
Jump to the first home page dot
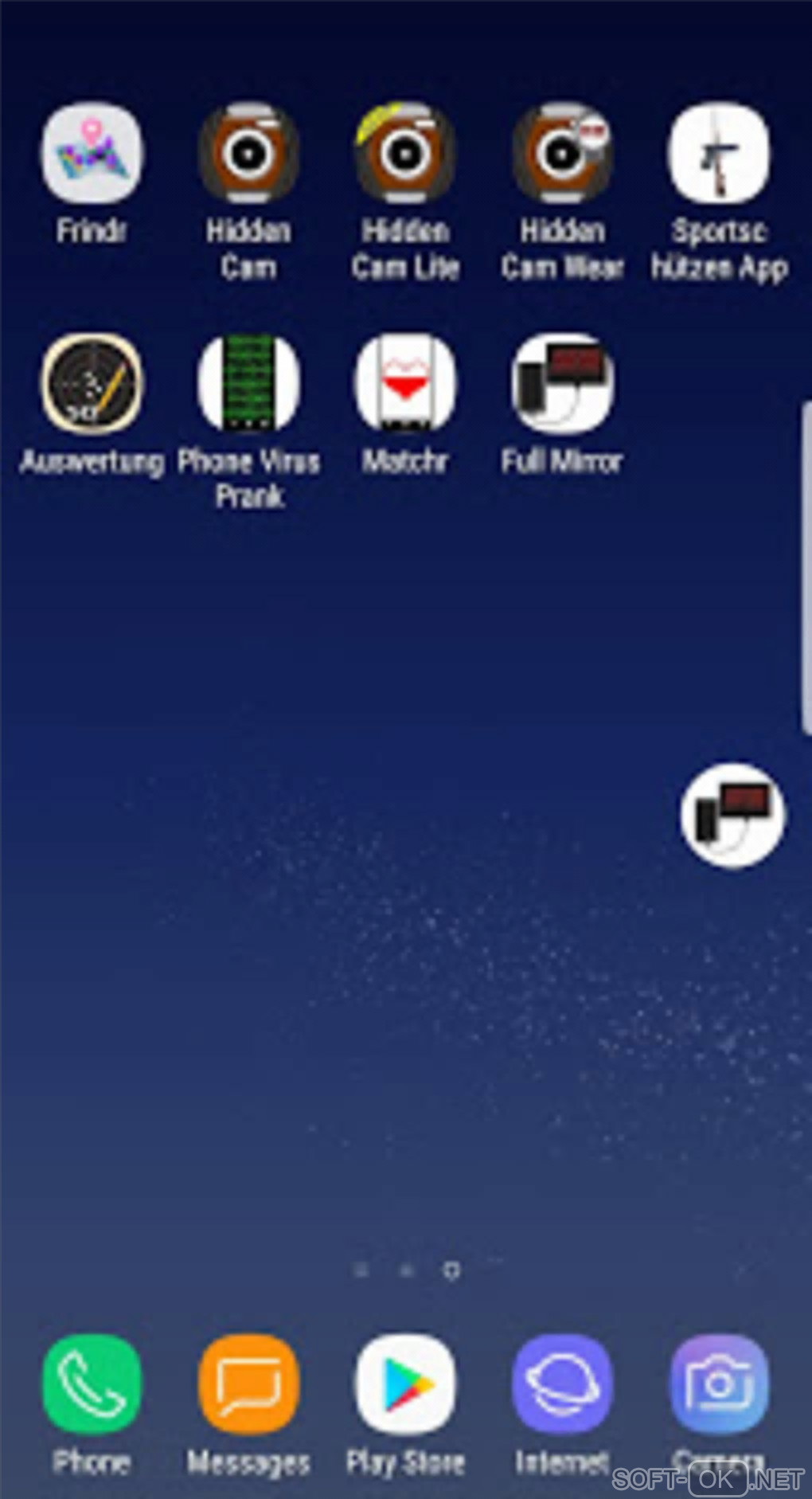[361, 1270]
